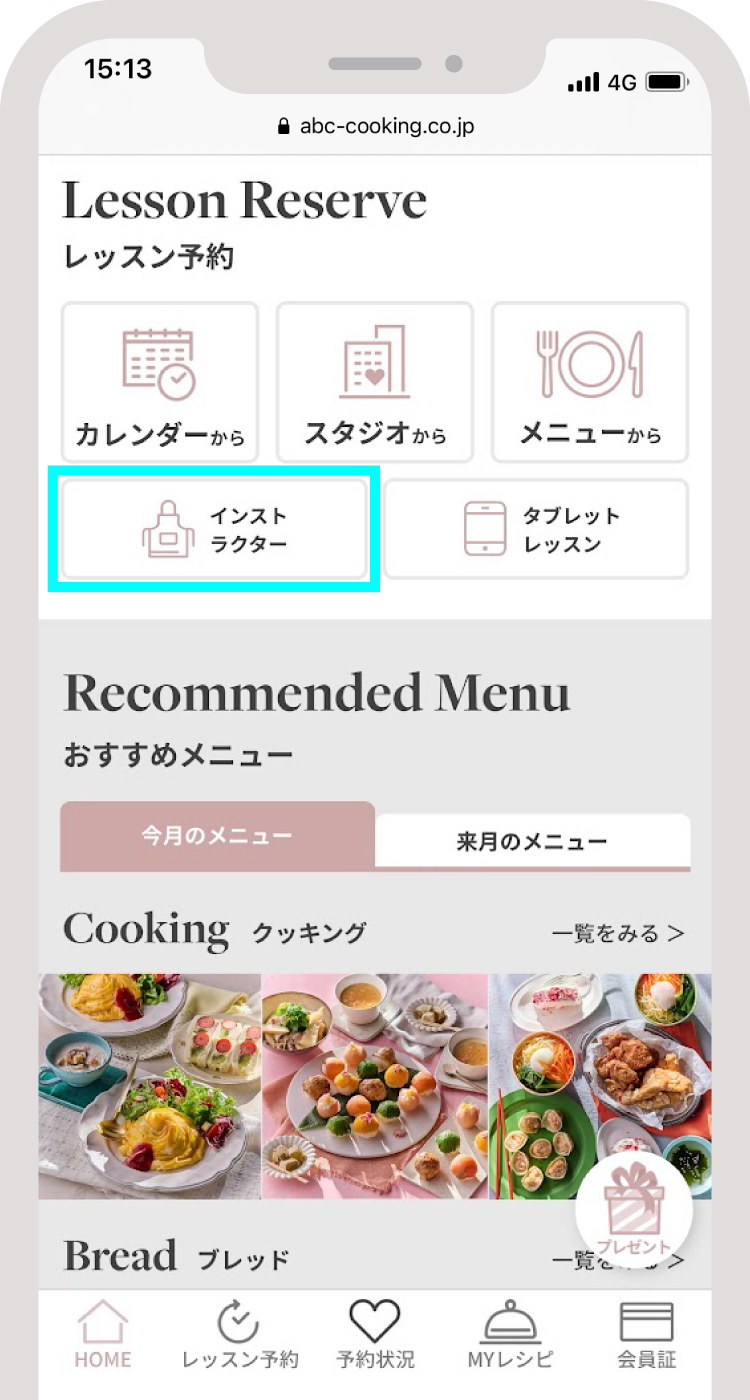
Task: Go to the HOME tab
Action: pos(103,1335)
